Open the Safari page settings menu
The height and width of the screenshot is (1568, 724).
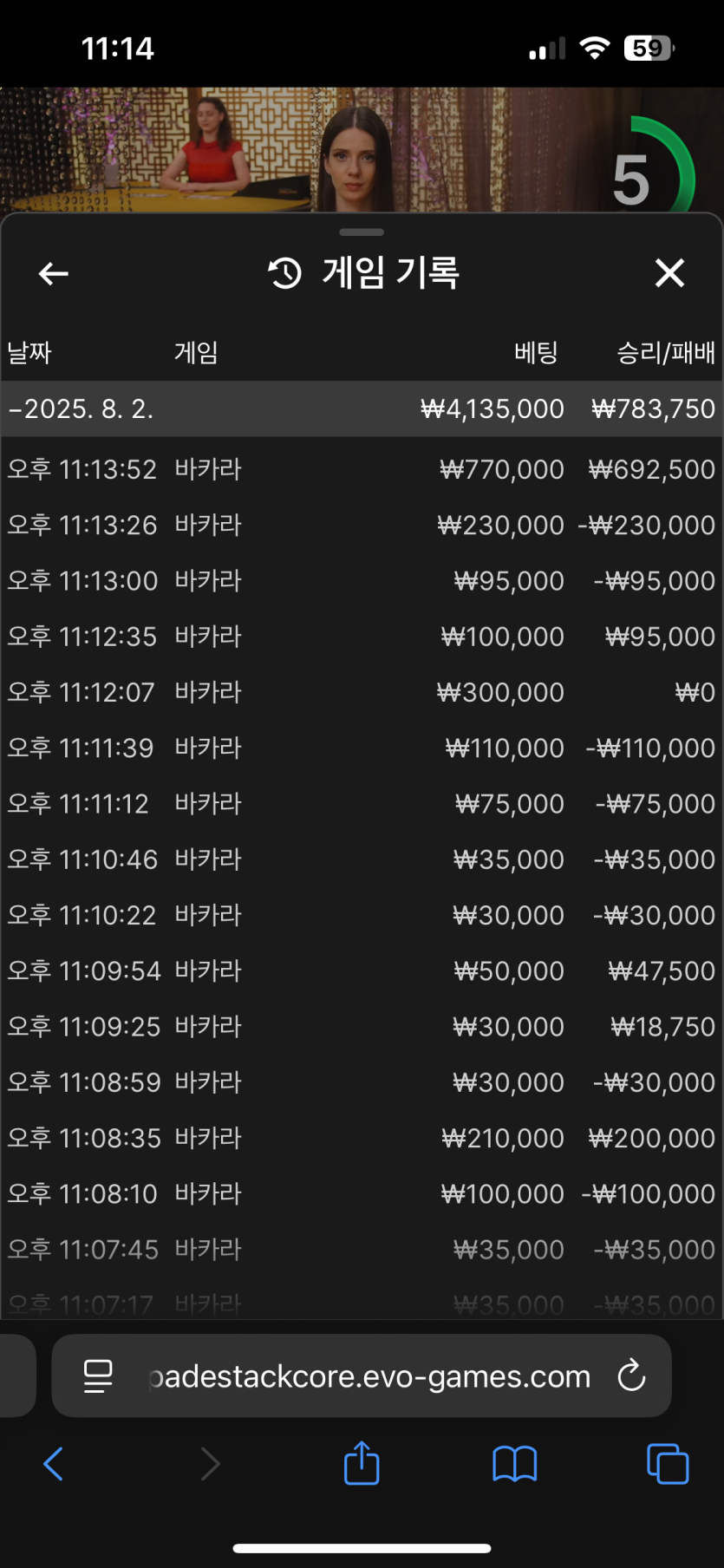coord(98,1376)
